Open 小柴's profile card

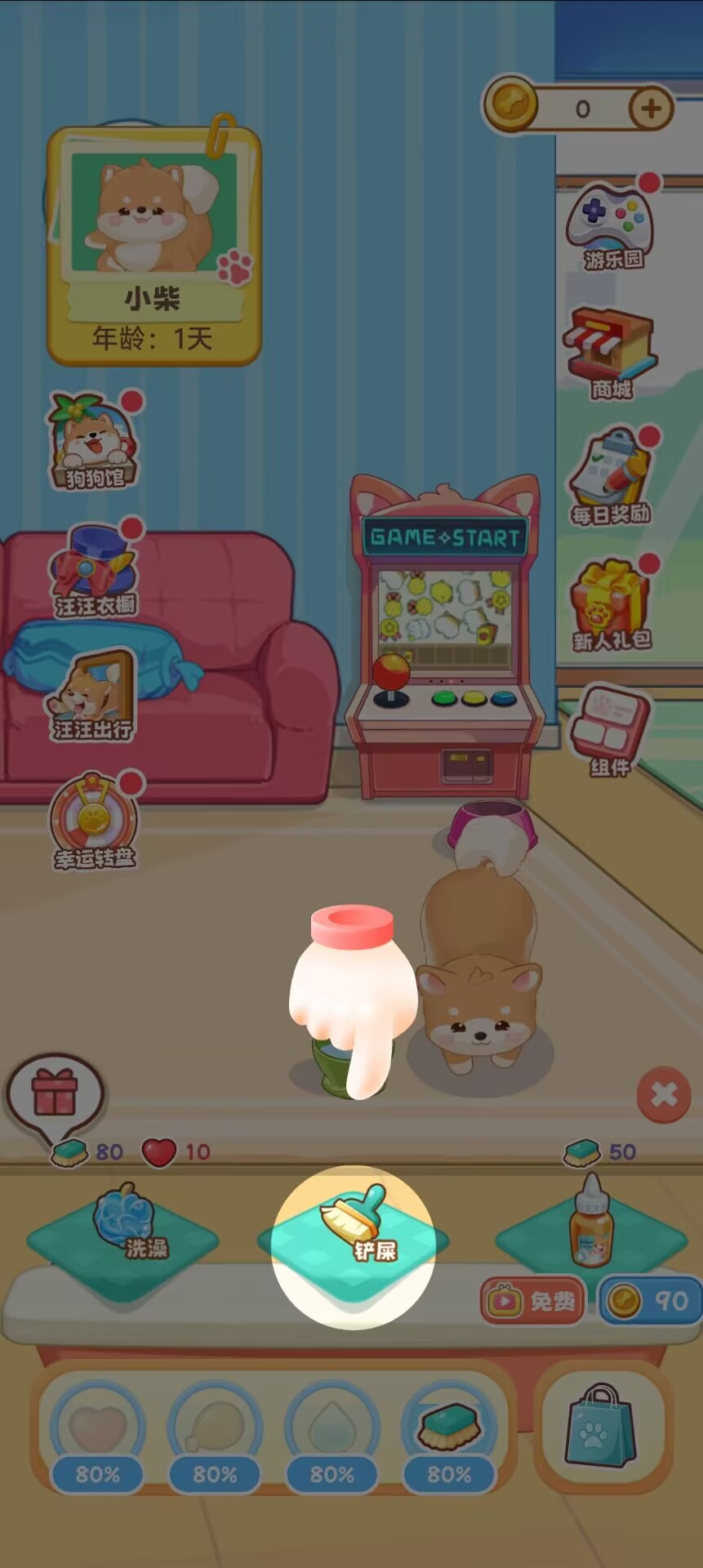click(154, 245)
